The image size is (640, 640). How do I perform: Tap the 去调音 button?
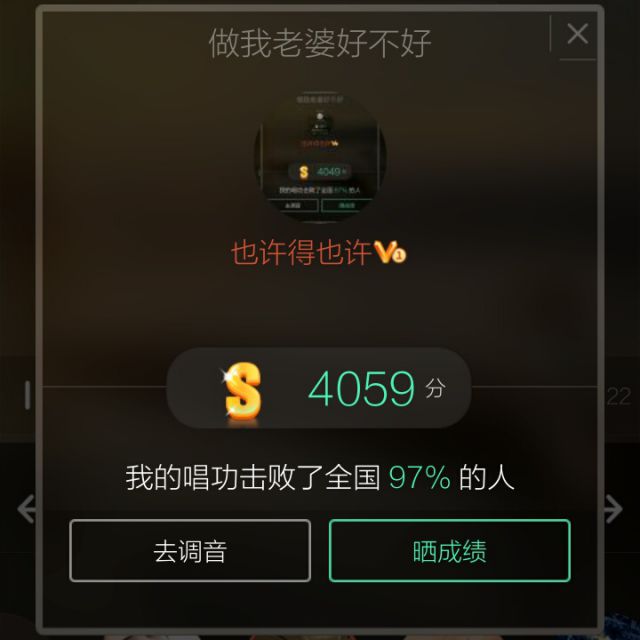point(190,551)
